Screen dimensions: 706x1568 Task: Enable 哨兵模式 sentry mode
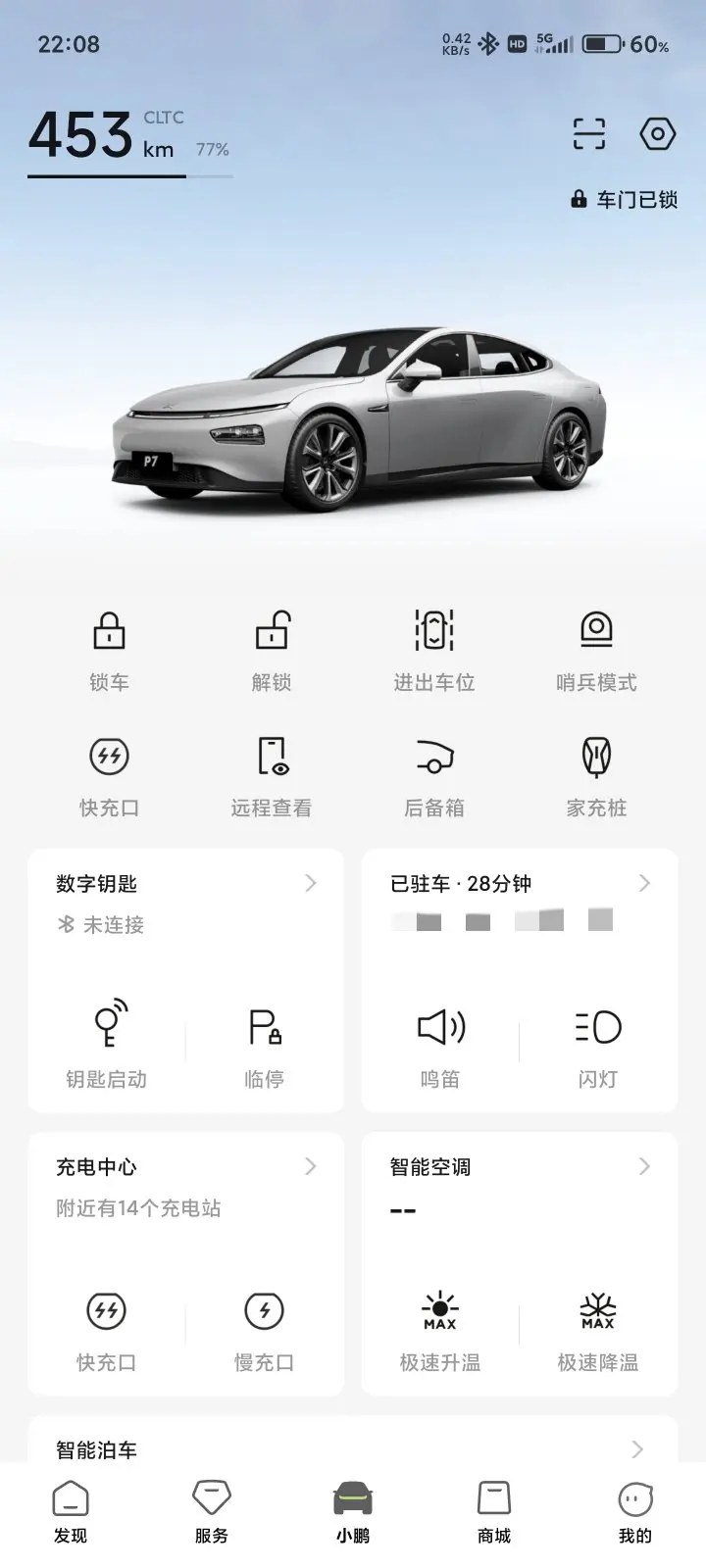point(596,651)
